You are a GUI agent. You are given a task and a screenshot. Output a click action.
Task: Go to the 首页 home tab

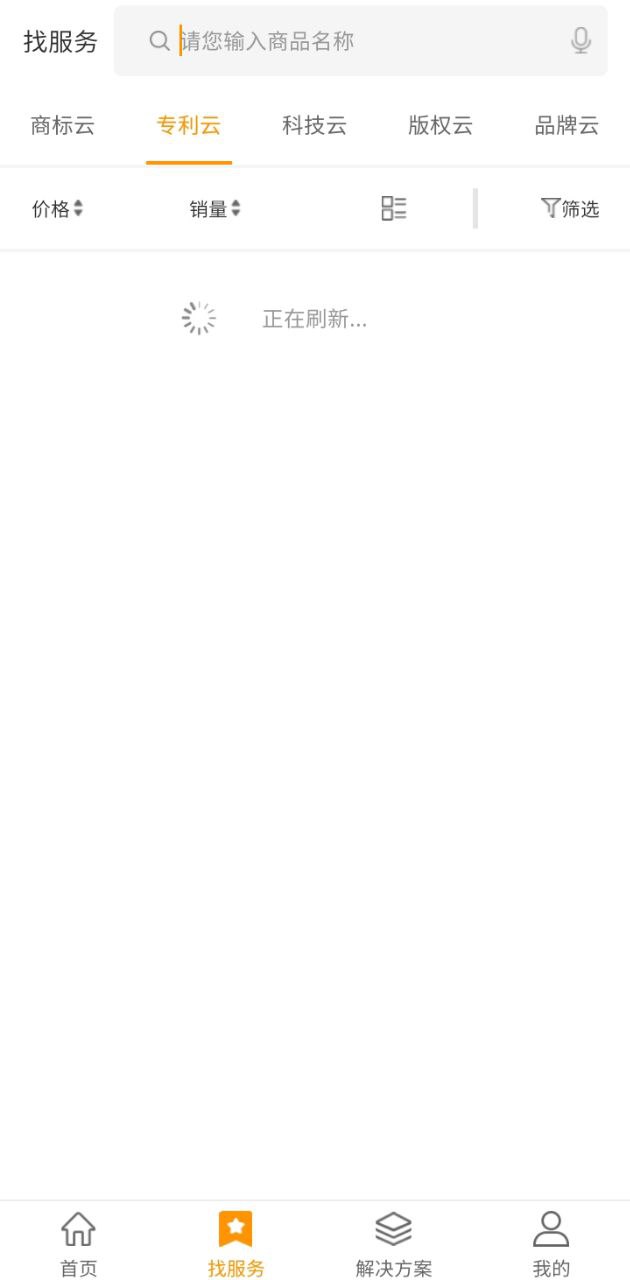pyautogui.click(x=79, y=1243)
